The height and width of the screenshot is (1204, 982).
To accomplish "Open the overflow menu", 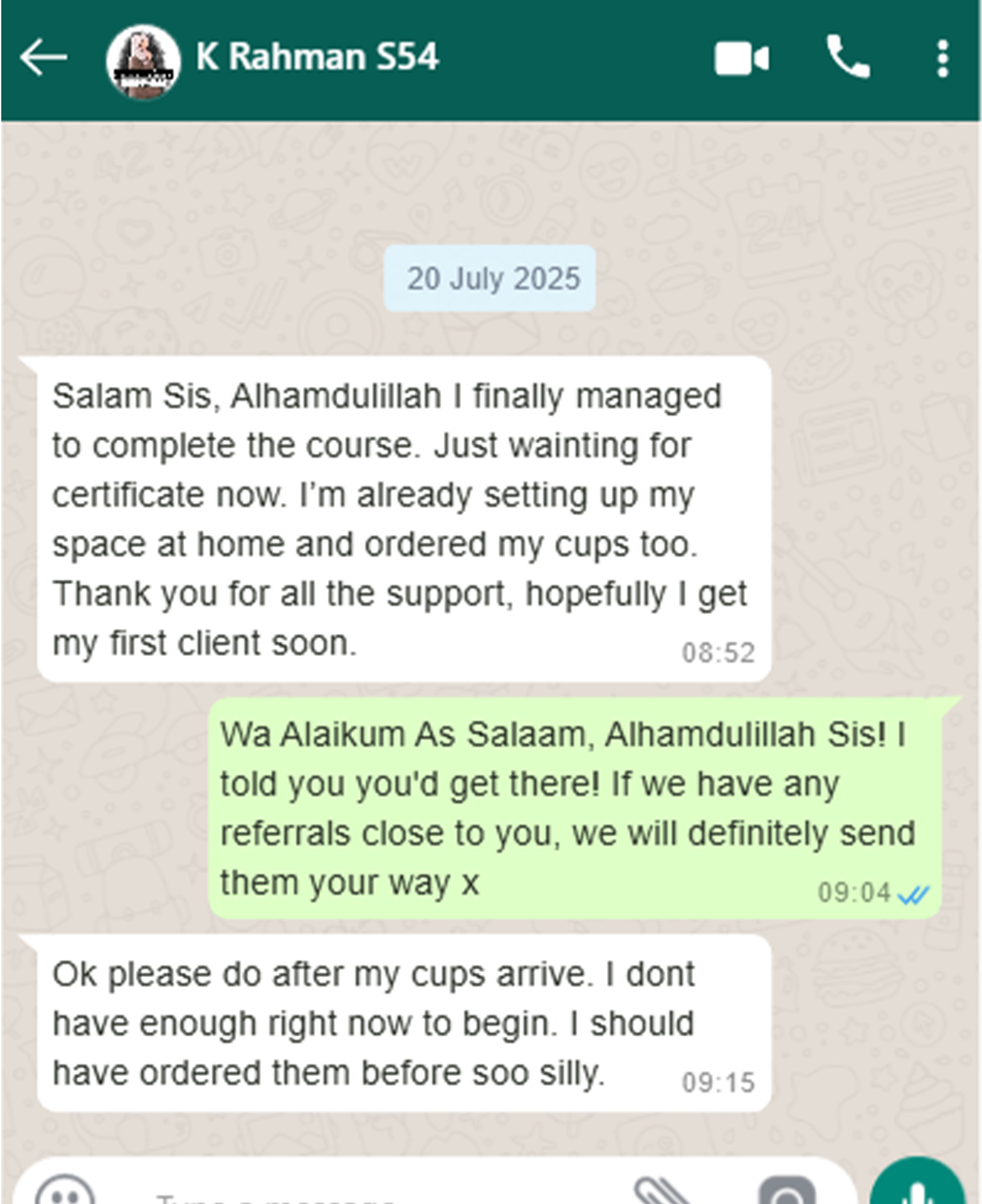I will [x=942, y=59].
